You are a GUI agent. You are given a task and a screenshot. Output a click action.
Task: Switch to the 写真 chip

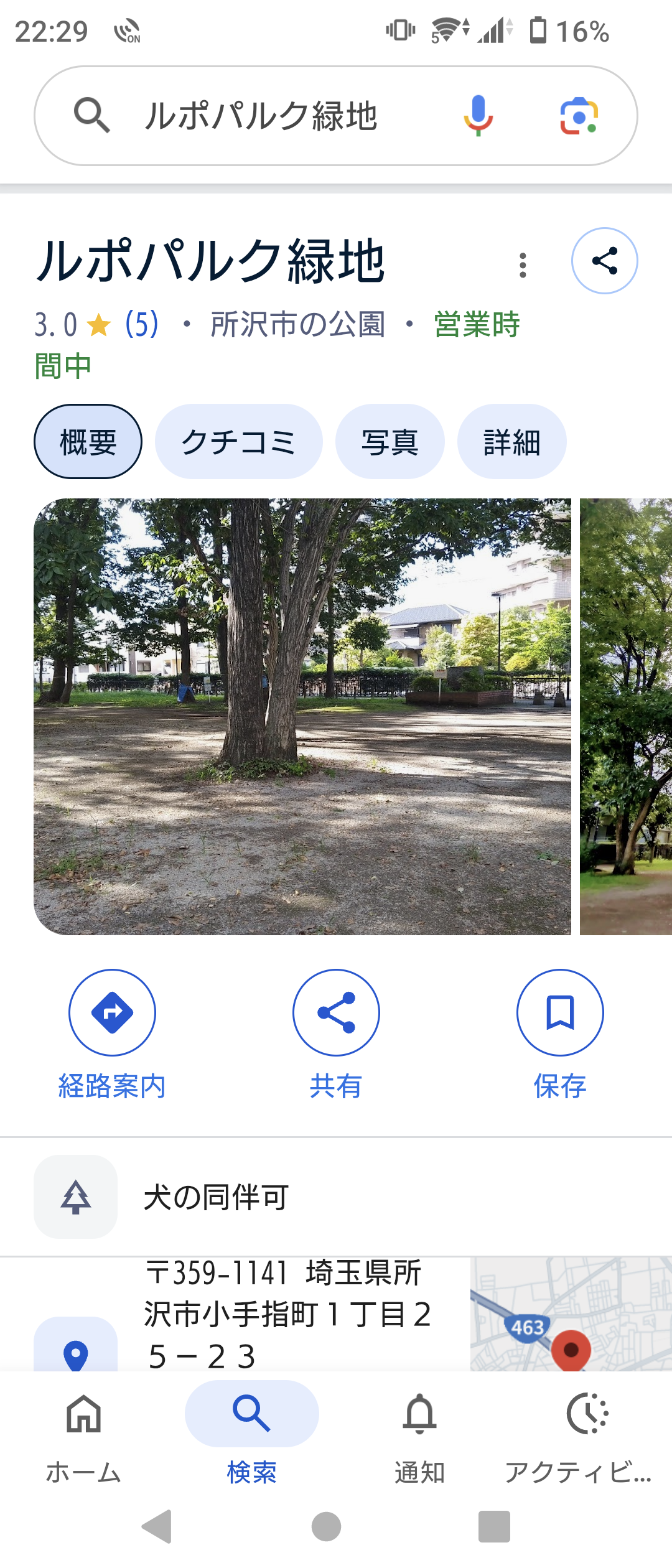coord(390,442)
